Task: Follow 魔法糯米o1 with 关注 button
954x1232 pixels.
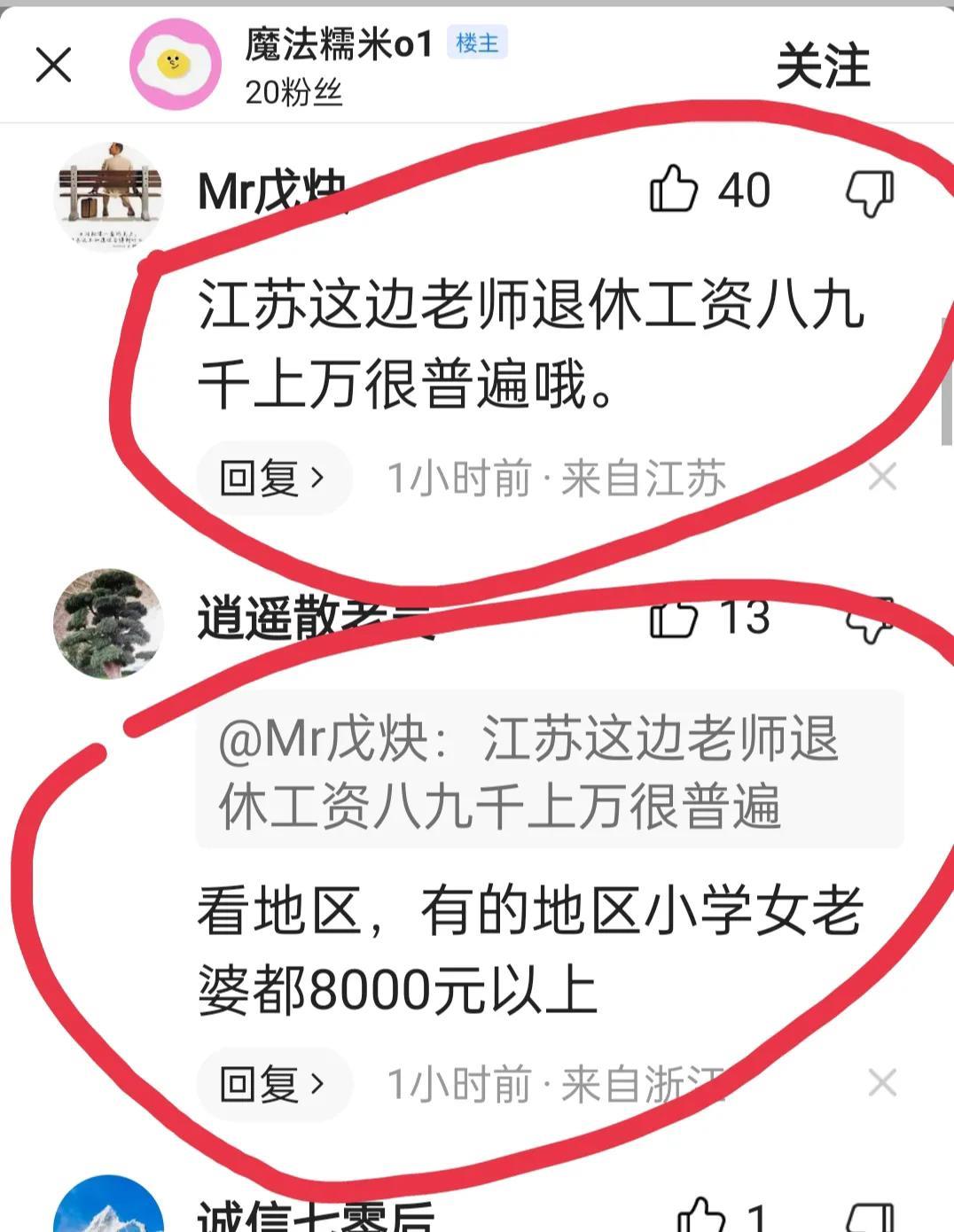Action: point(823,66)
